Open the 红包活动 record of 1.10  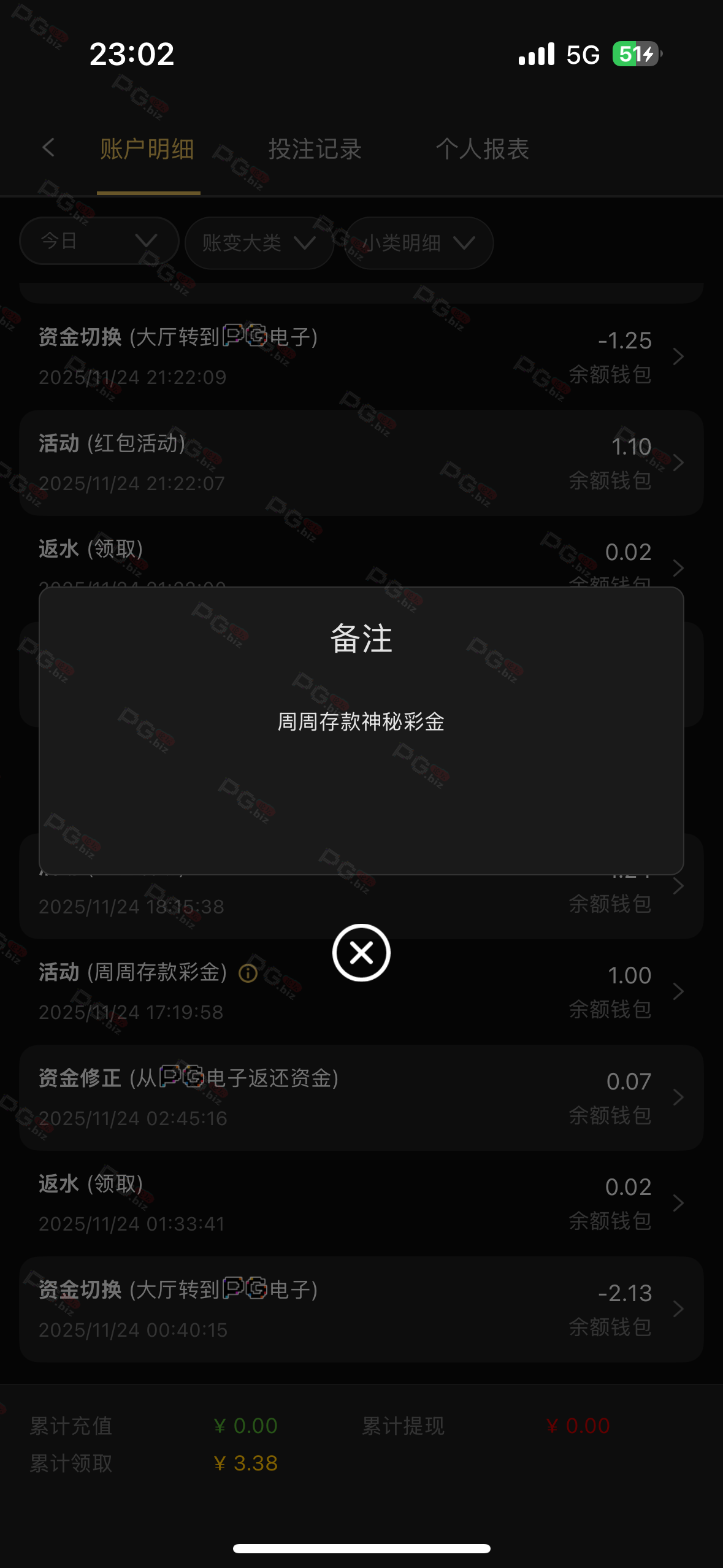pyautogui.click(x=361, y=463)
